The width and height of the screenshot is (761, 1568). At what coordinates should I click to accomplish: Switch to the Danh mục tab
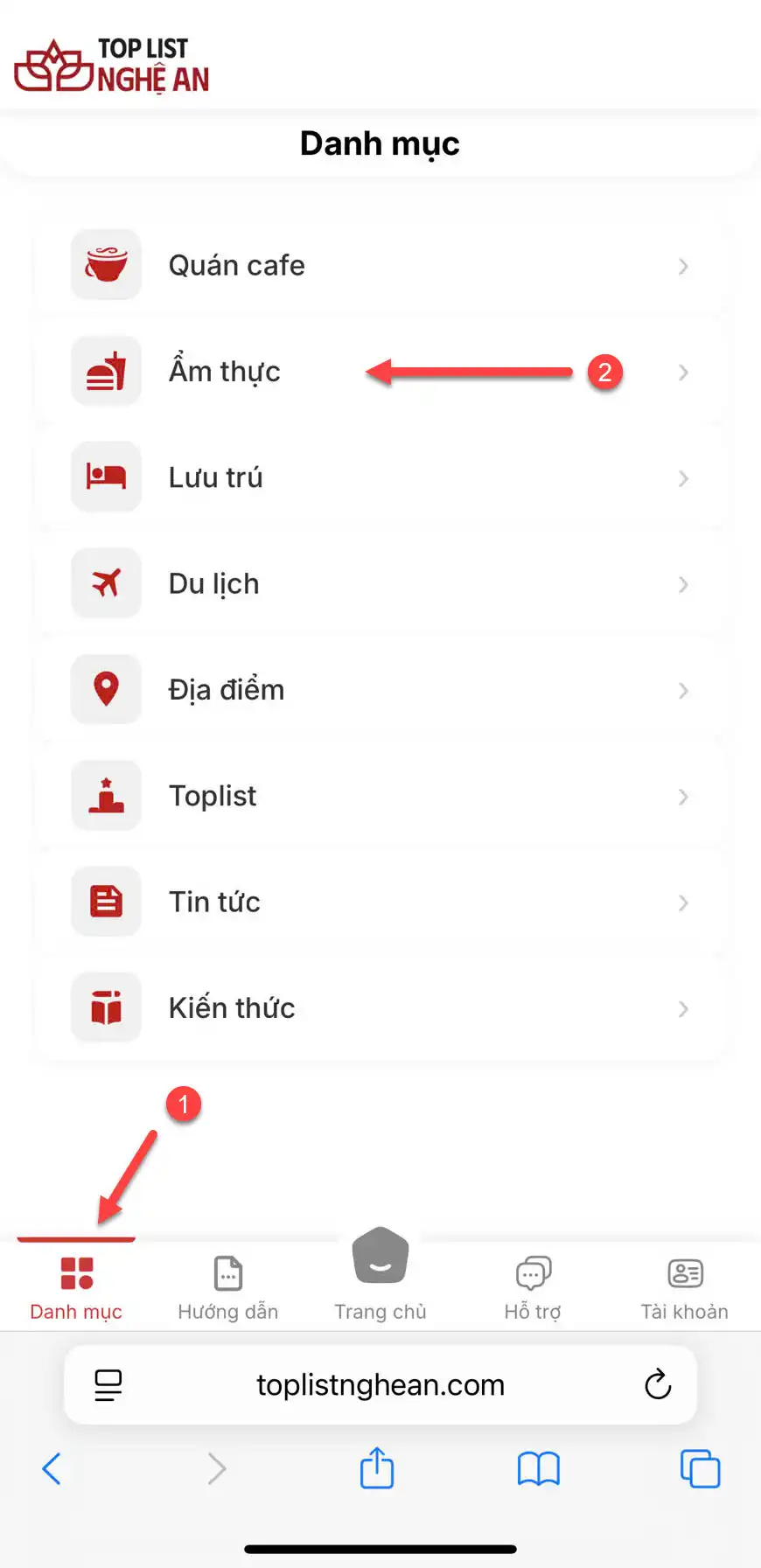(76, 1287)
